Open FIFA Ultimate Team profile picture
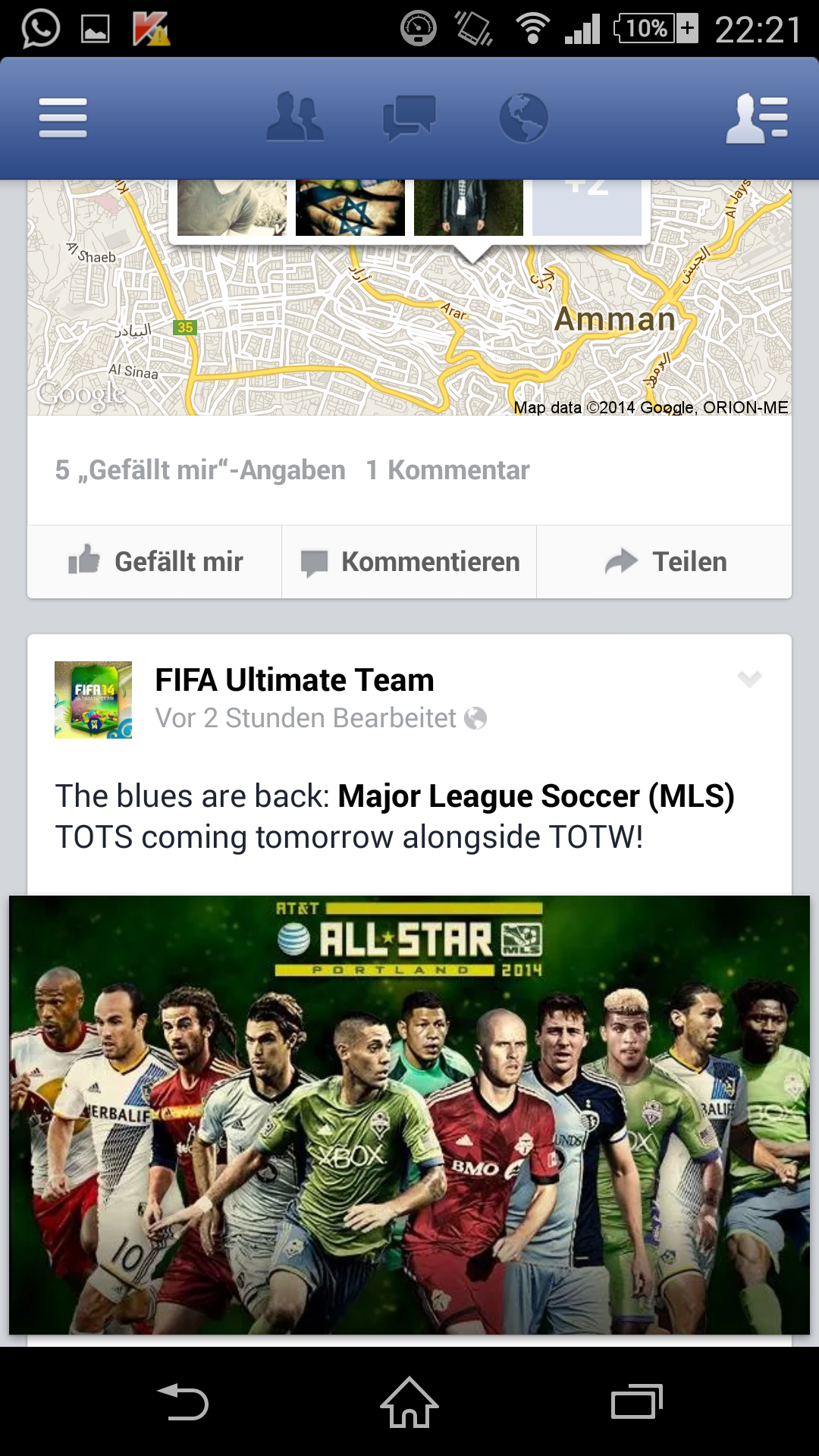The height and width of the screenshot is (1456, 819). point(93,700)
